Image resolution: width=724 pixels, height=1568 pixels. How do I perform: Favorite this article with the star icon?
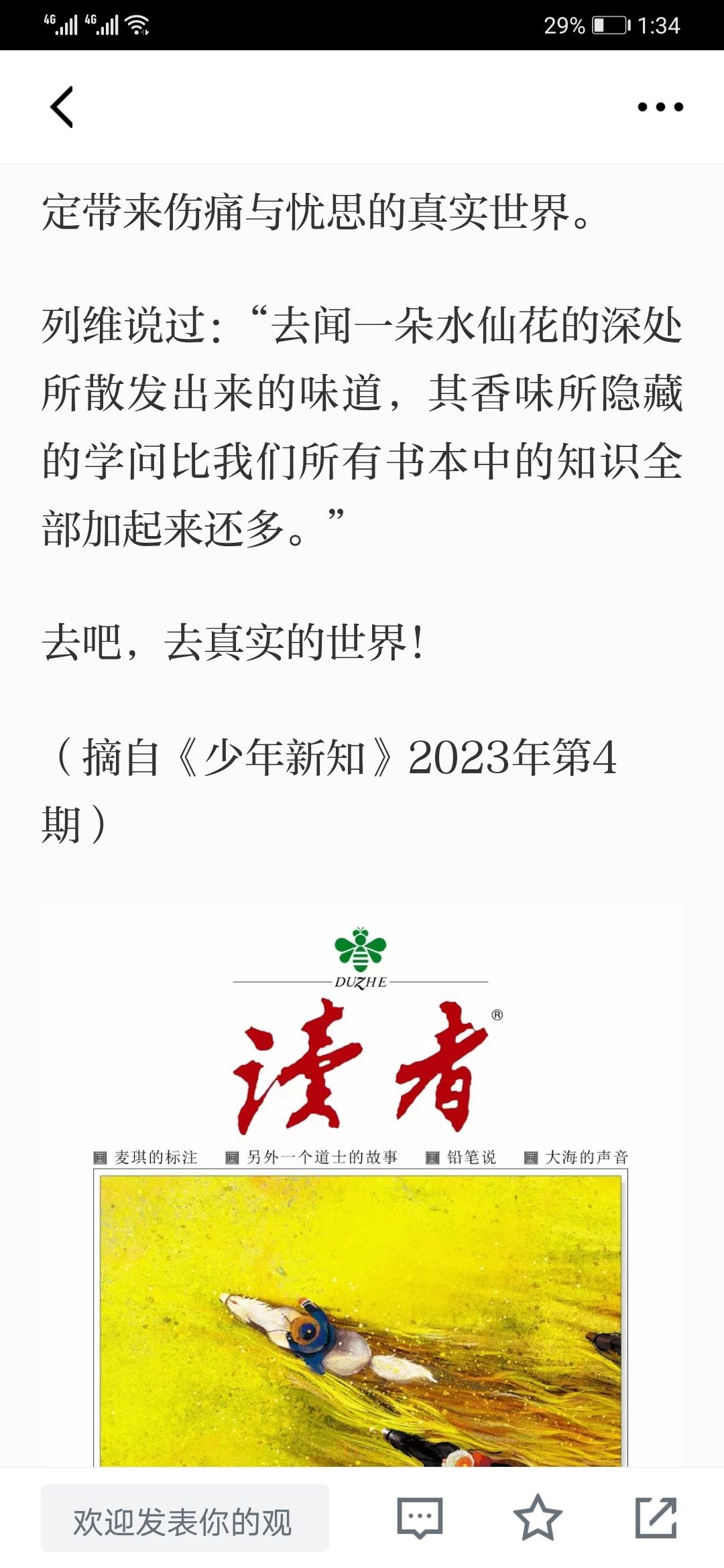pos(538,1518)
